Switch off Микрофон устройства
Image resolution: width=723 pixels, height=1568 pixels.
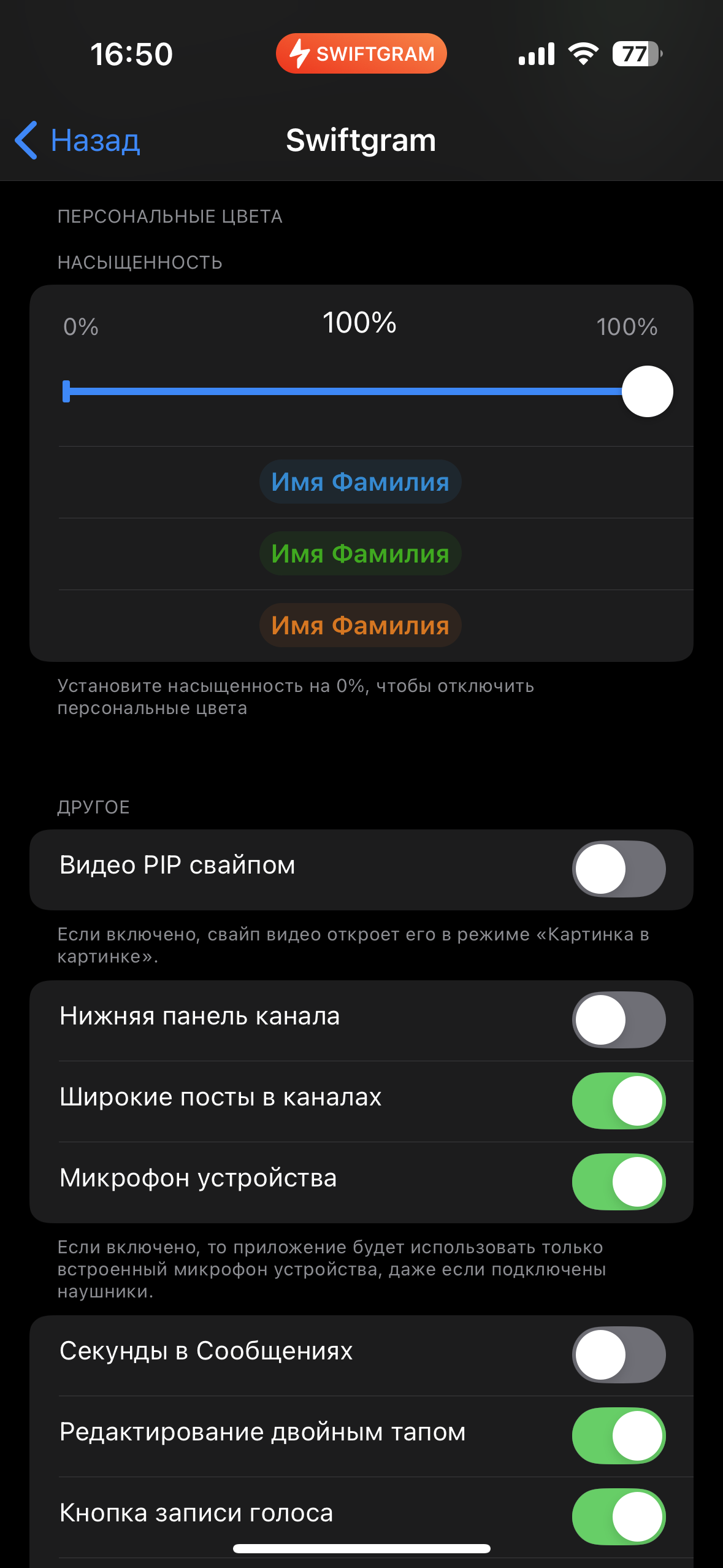(x=619, y=1182)
